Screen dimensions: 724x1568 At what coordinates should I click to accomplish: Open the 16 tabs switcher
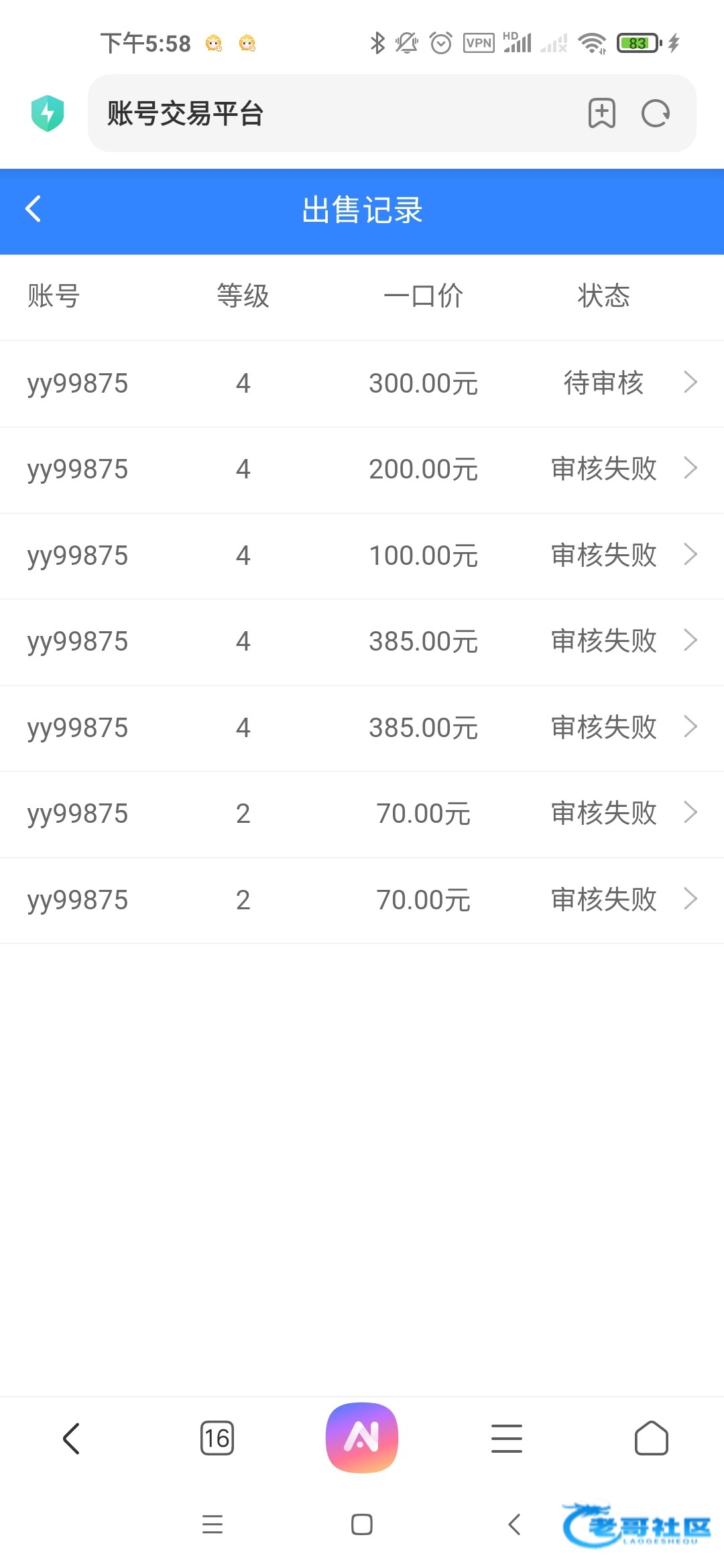(x=217, y=1439)
